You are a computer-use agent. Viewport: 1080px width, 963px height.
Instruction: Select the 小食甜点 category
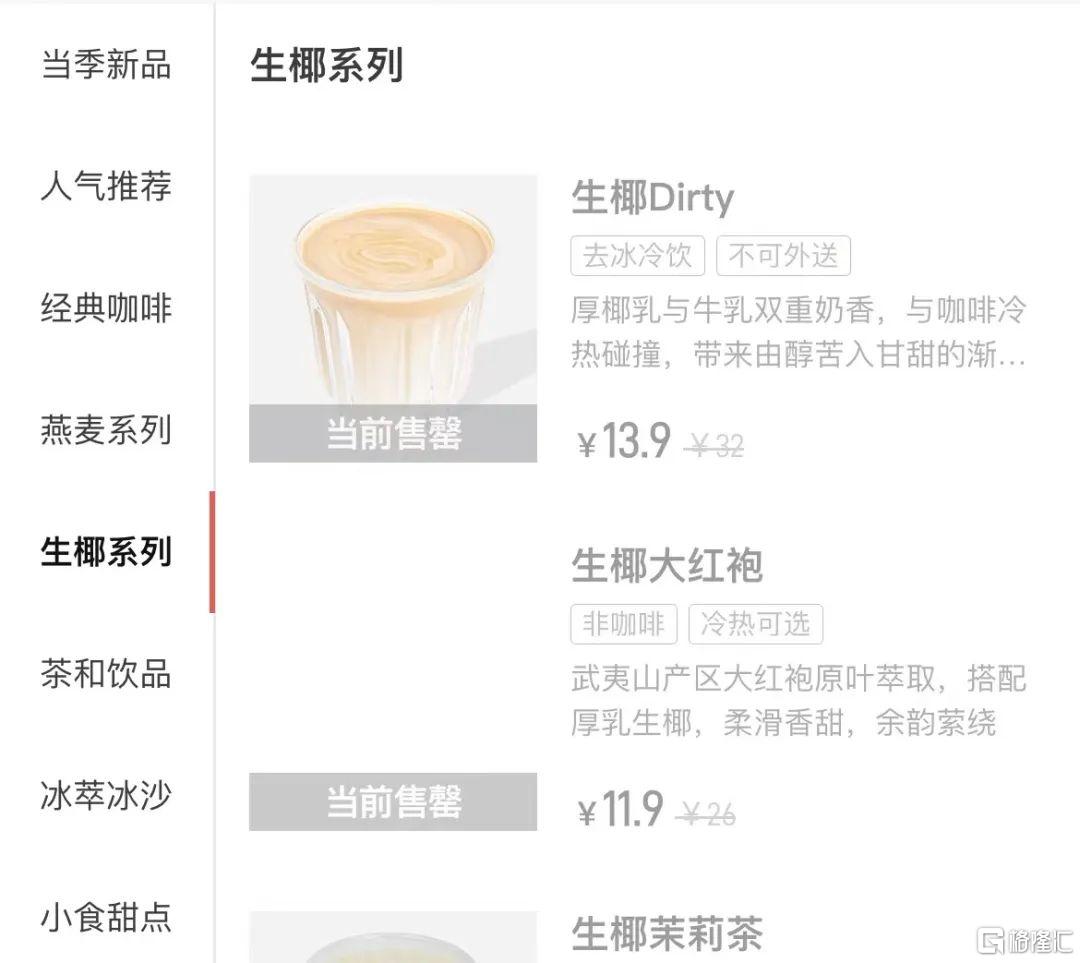[106, 917]
